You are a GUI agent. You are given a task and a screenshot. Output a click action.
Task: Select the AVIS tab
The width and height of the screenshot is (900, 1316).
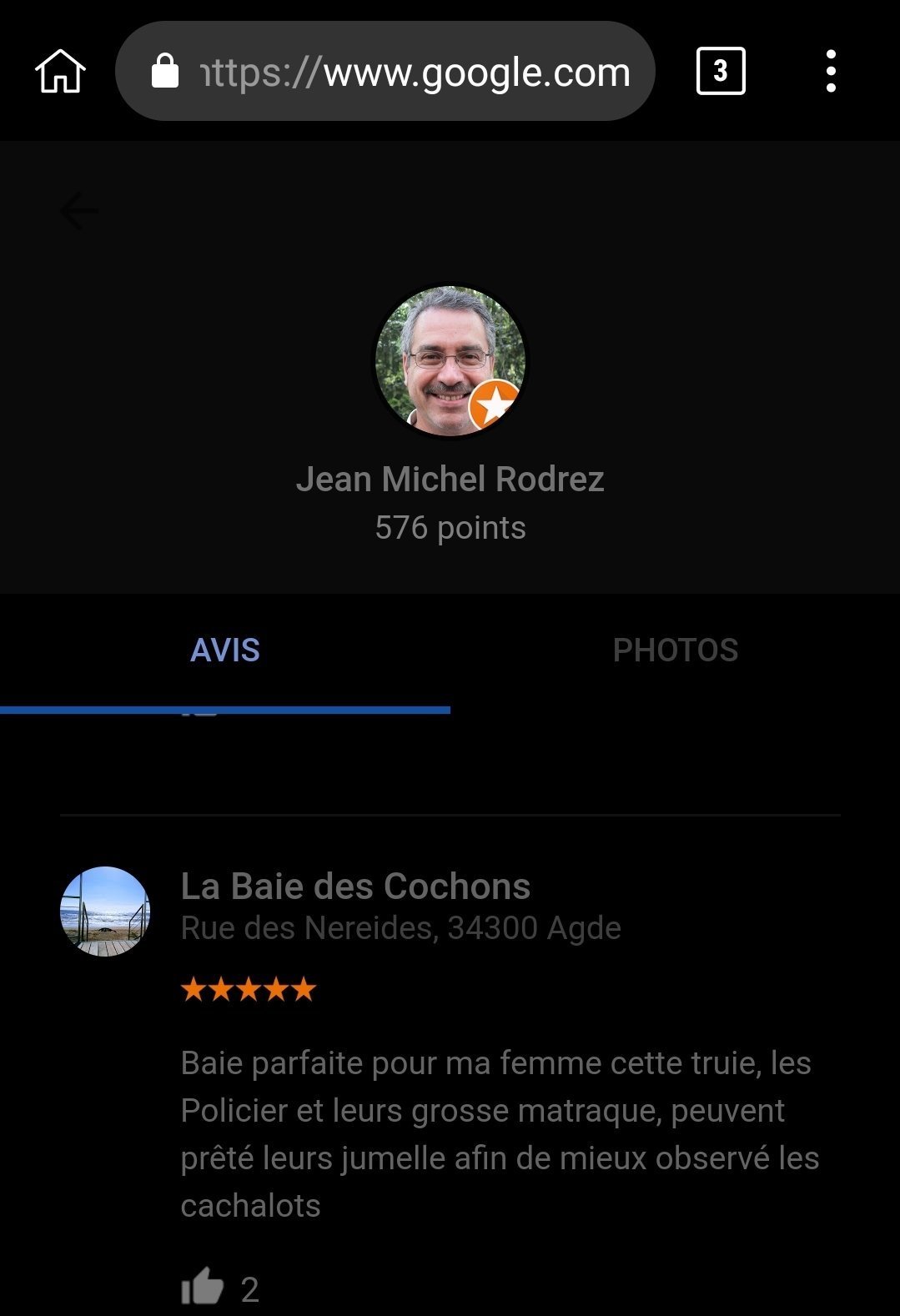(225, 650)
